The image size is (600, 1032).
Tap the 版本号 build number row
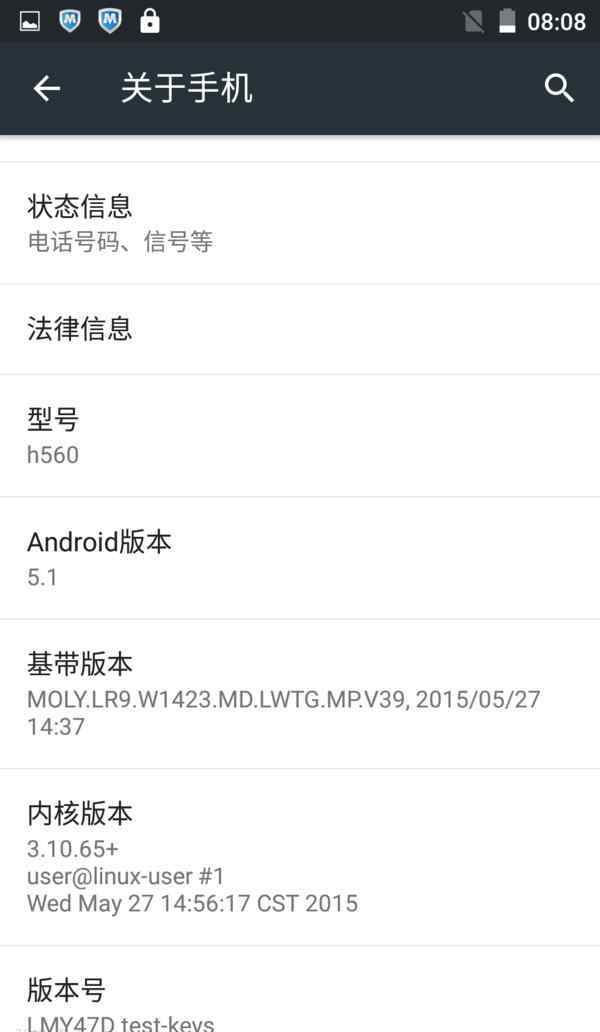point(300,990)
